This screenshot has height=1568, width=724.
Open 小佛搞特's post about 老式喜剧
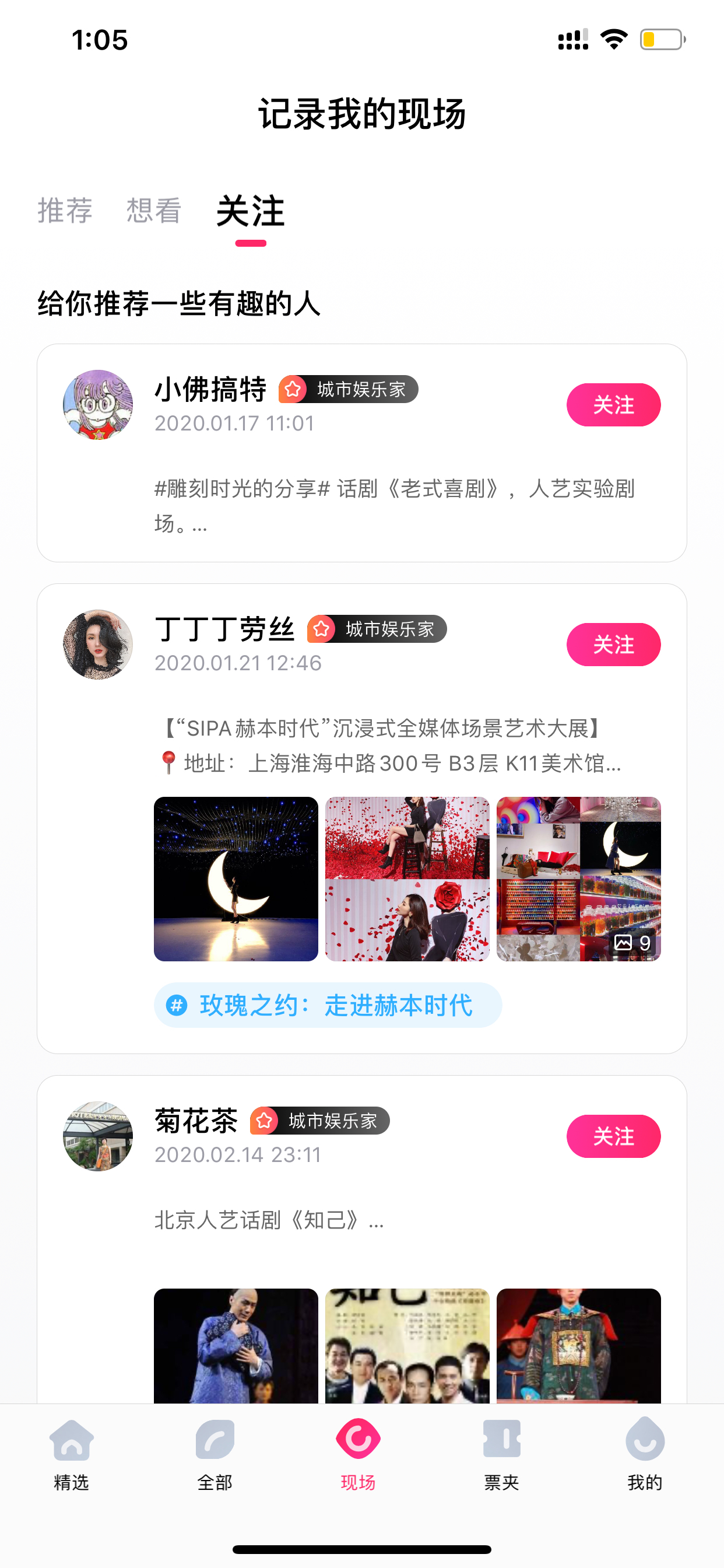click(x=394, y=506)
